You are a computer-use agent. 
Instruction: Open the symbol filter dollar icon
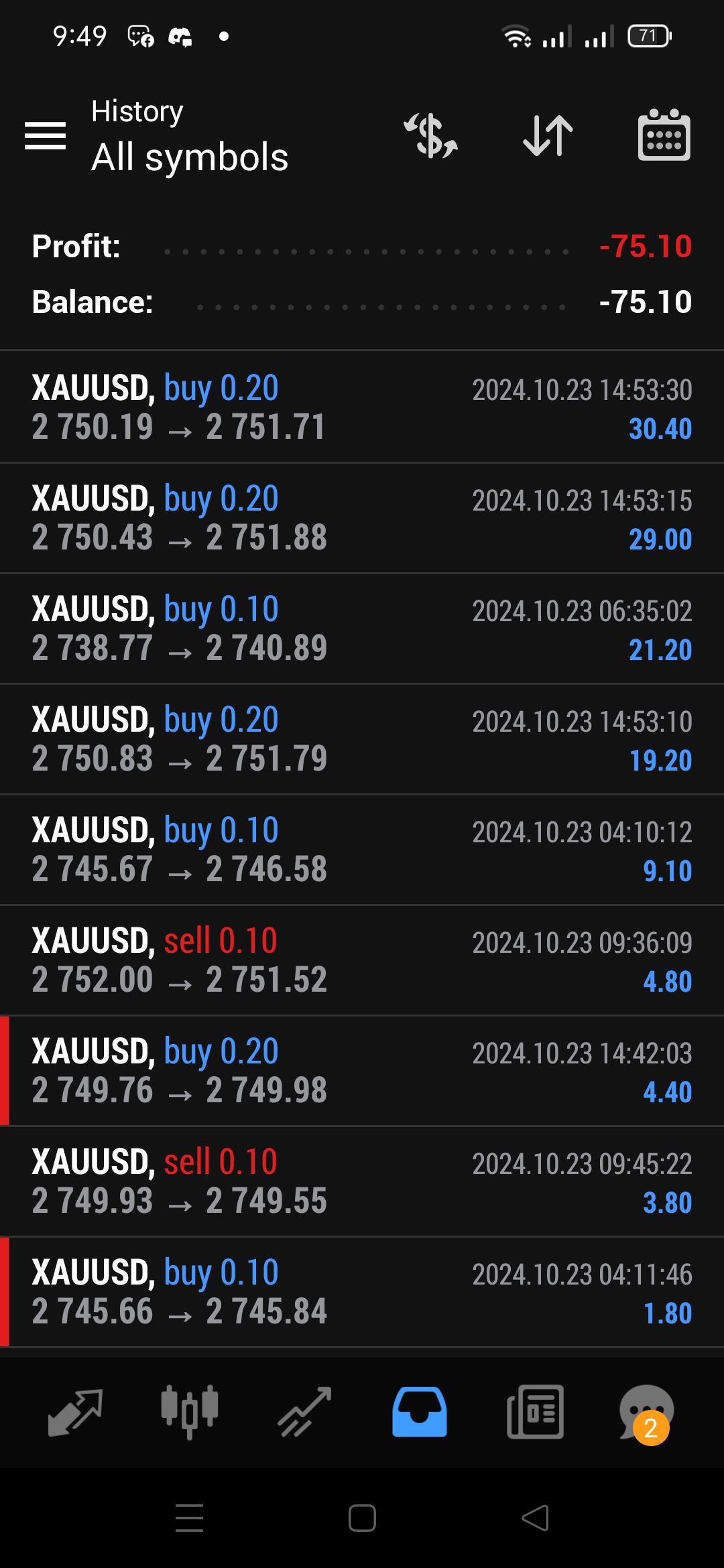point(430,136)
